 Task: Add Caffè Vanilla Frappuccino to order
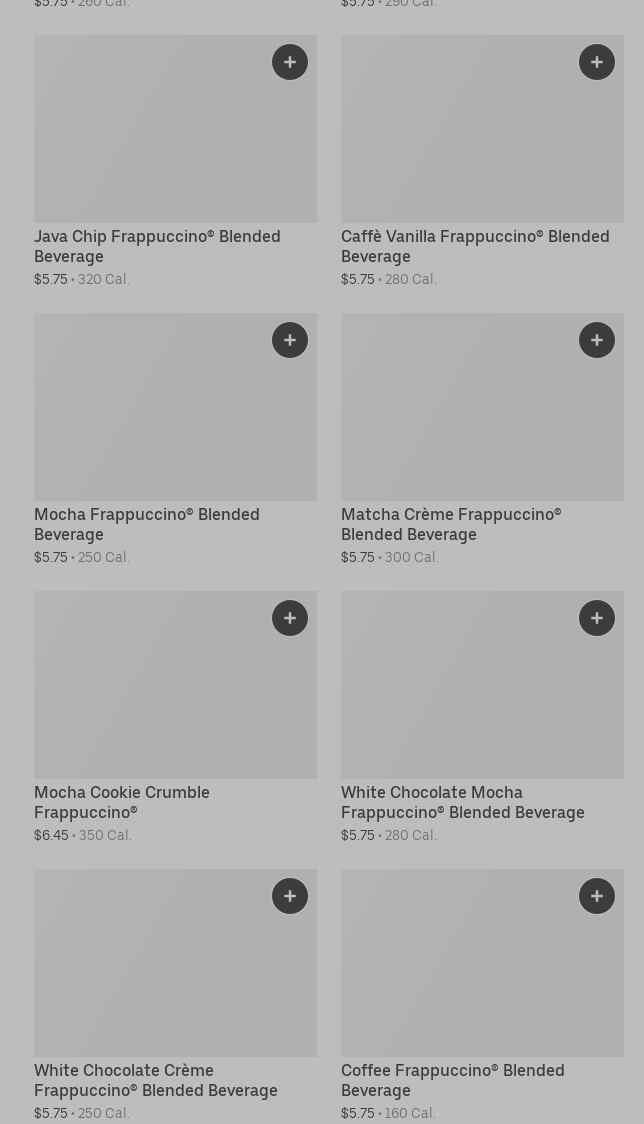[x=597, y=62]
